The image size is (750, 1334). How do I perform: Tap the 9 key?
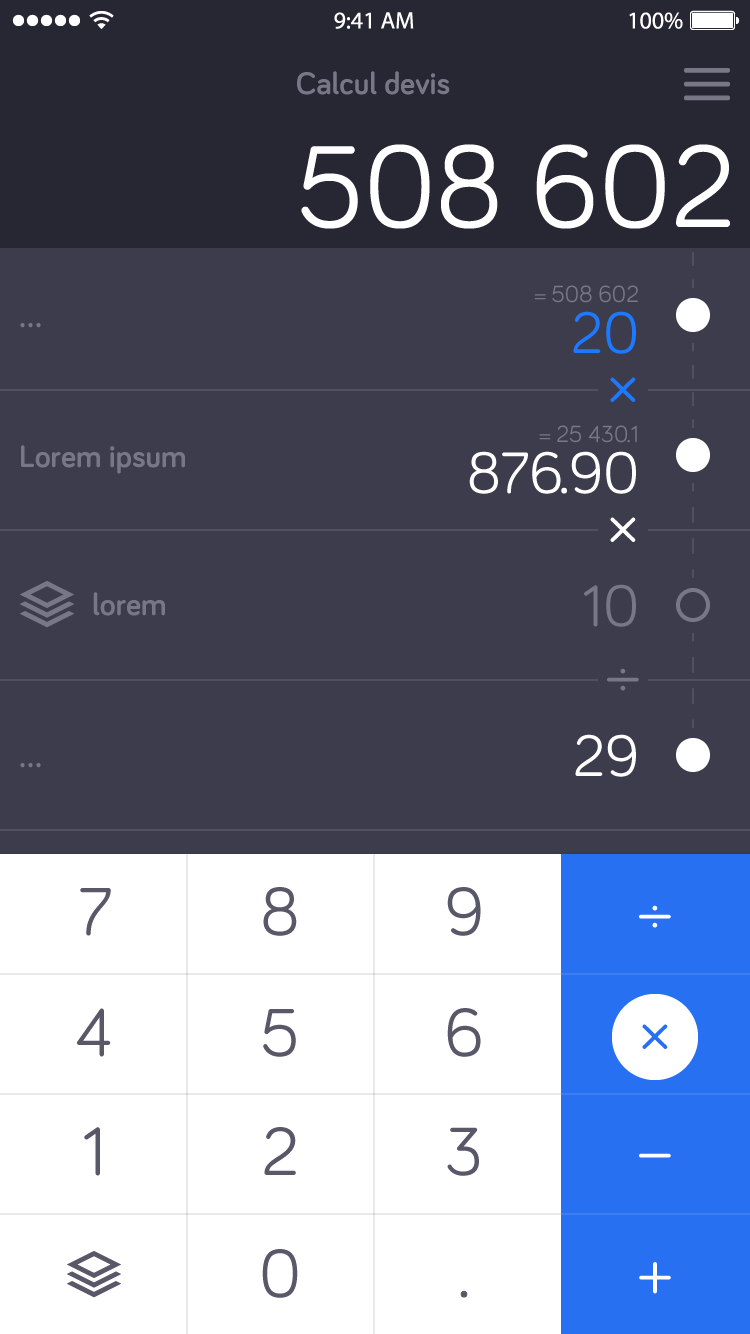click(x=467, y=914)
